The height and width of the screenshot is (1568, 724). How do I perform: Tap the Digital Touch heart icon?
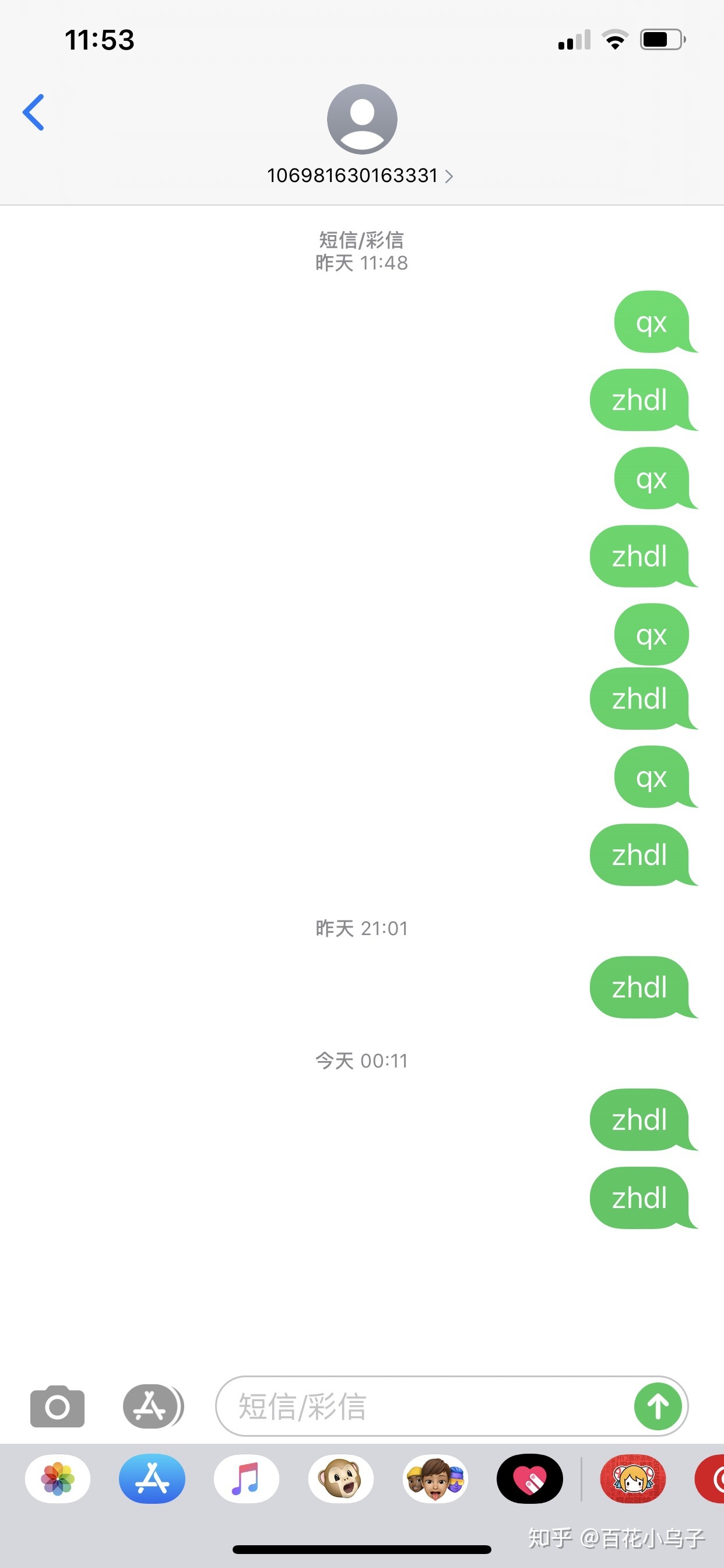pos(530,1479)
